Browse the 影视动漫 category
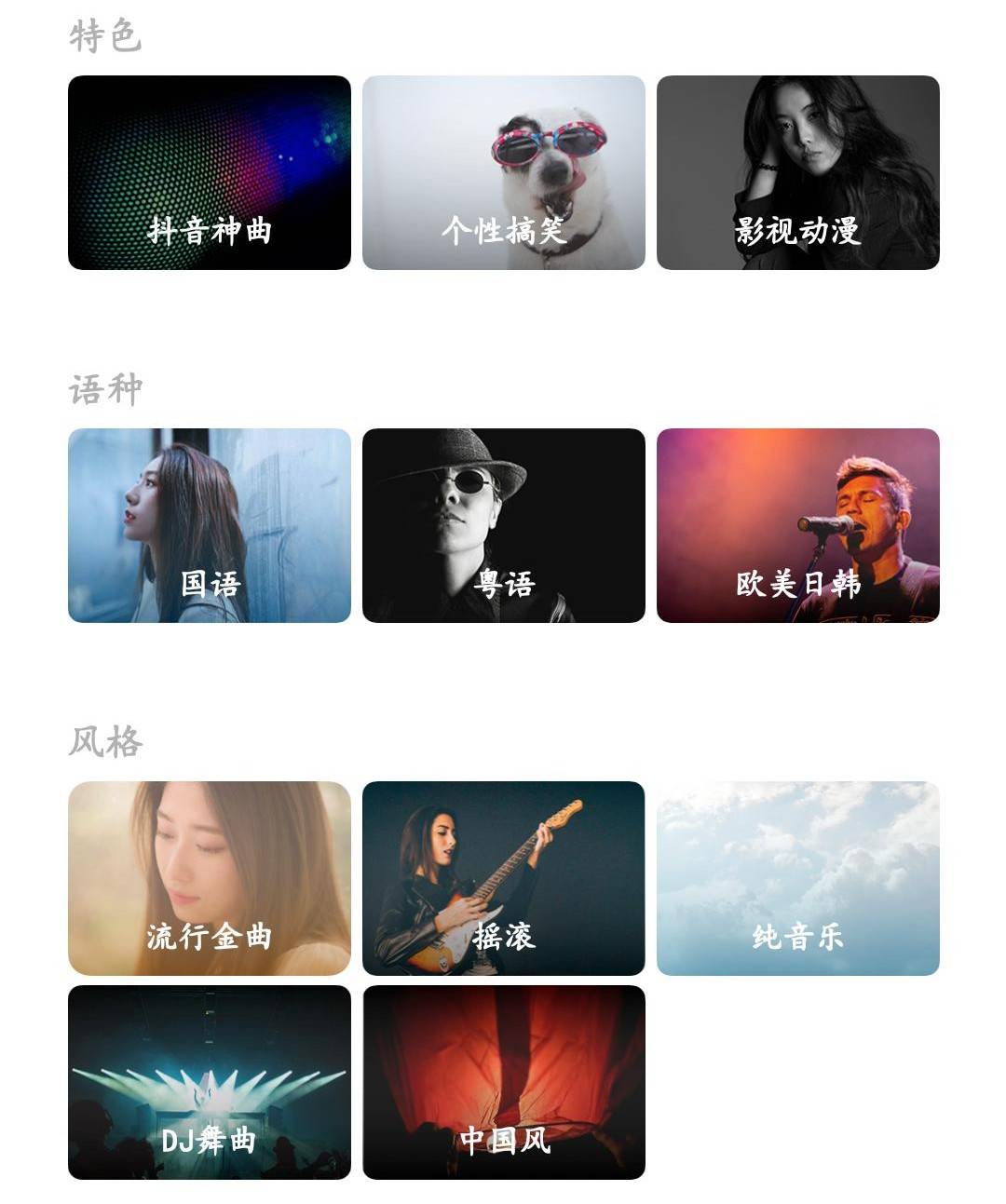The width and height of the screenshot is (1006, 1204). point(798,173)
